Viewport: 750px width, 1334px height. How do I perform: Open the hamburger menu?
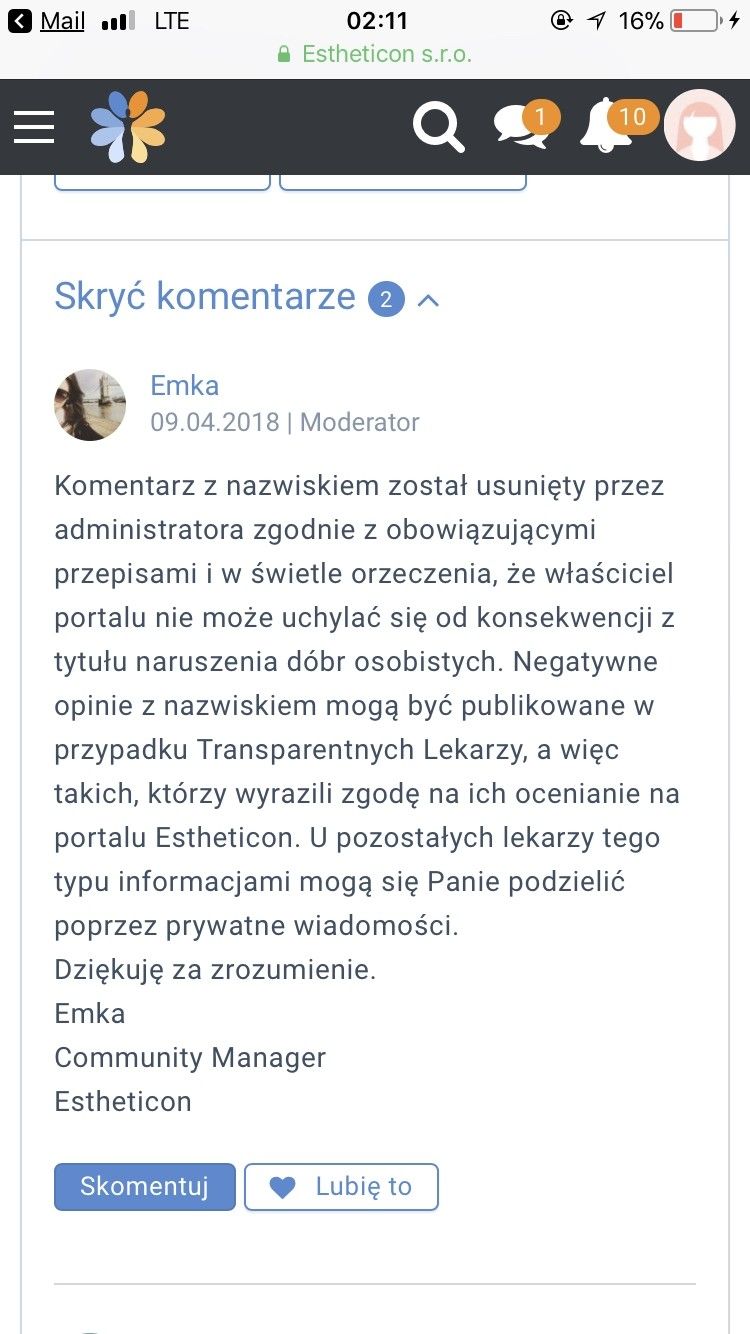(34, 127)
